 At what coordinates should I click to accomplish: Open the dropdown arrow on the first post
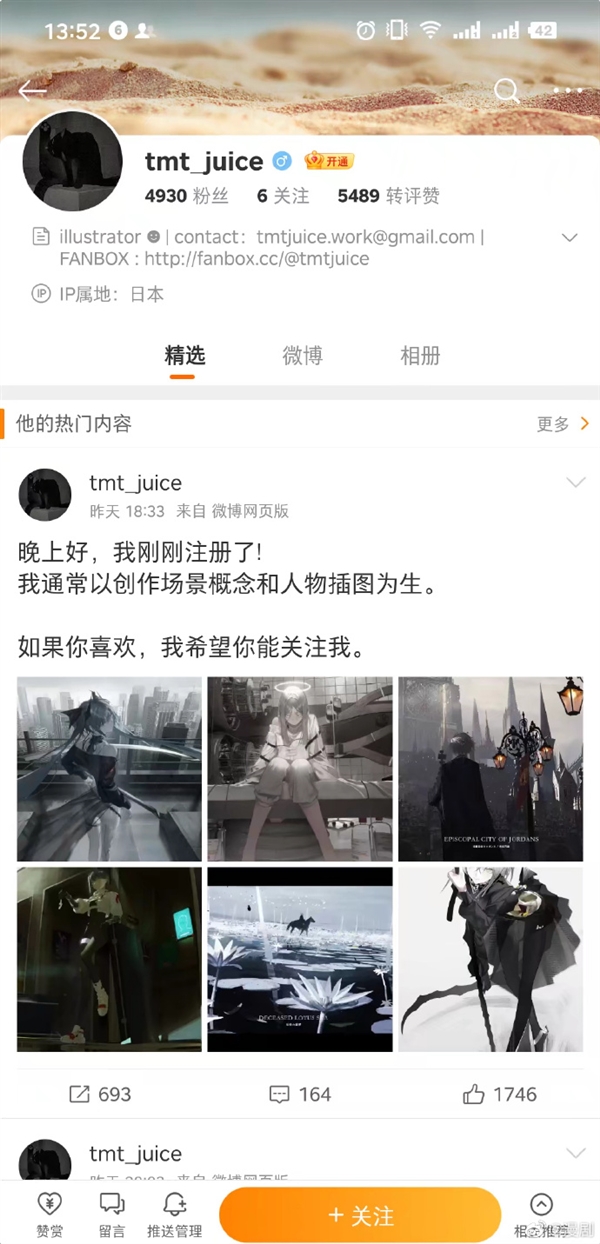point(576,483)
